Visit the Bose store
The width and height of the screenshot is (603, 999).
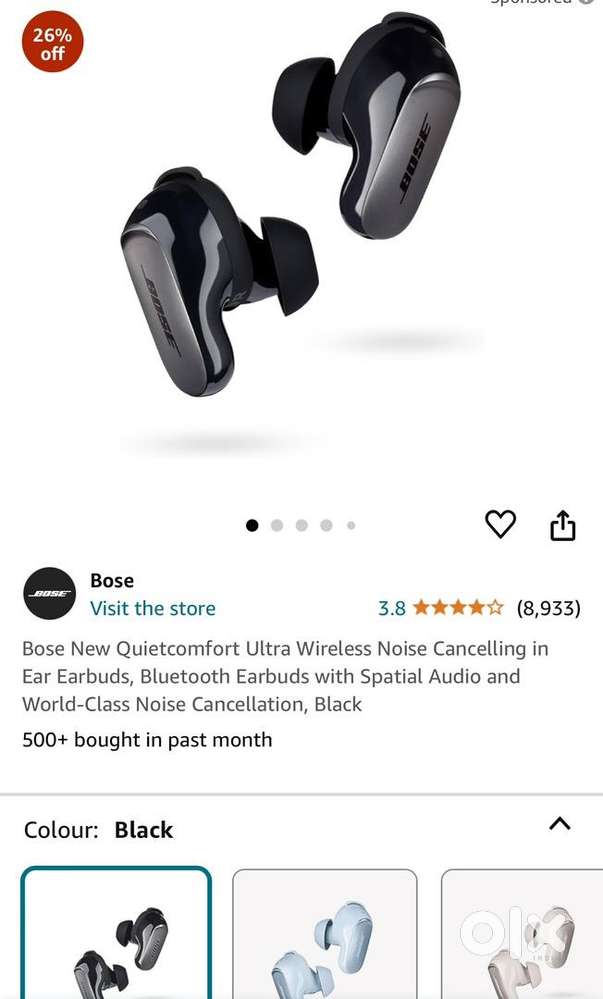[x=152, y=608]
